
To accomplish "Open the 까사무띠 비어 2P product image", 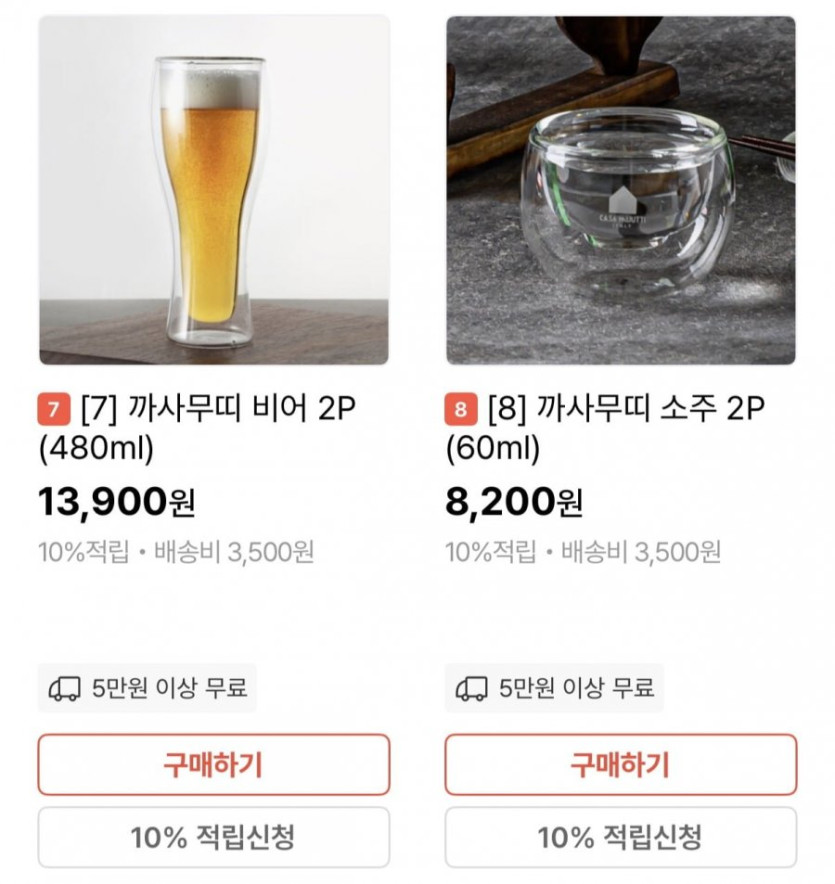I will [x=214, y=190].
